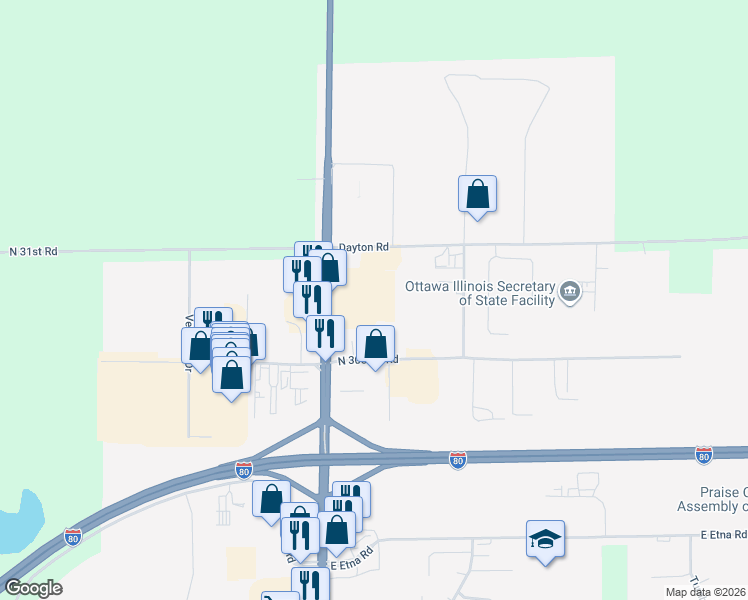
Task: Select the shopping marker north of Dayton Rd
Action: tap(478, 194)
